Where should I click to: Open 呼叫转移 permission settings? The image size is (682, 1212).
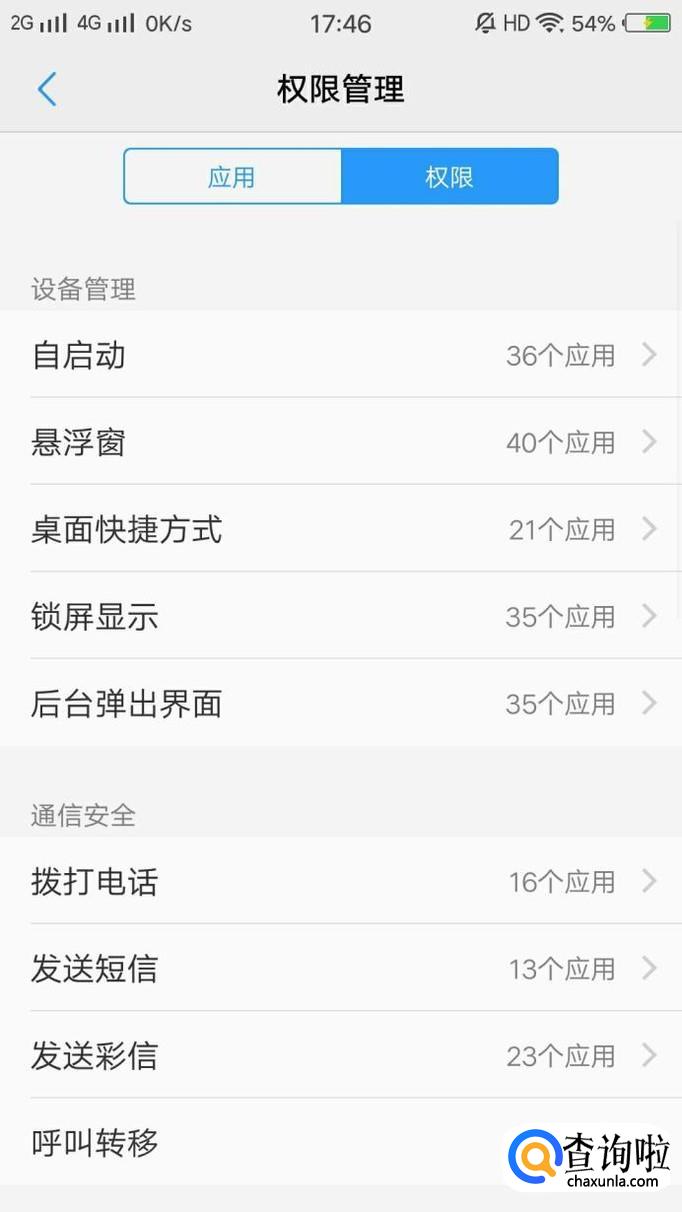(x=250, y=1142)
